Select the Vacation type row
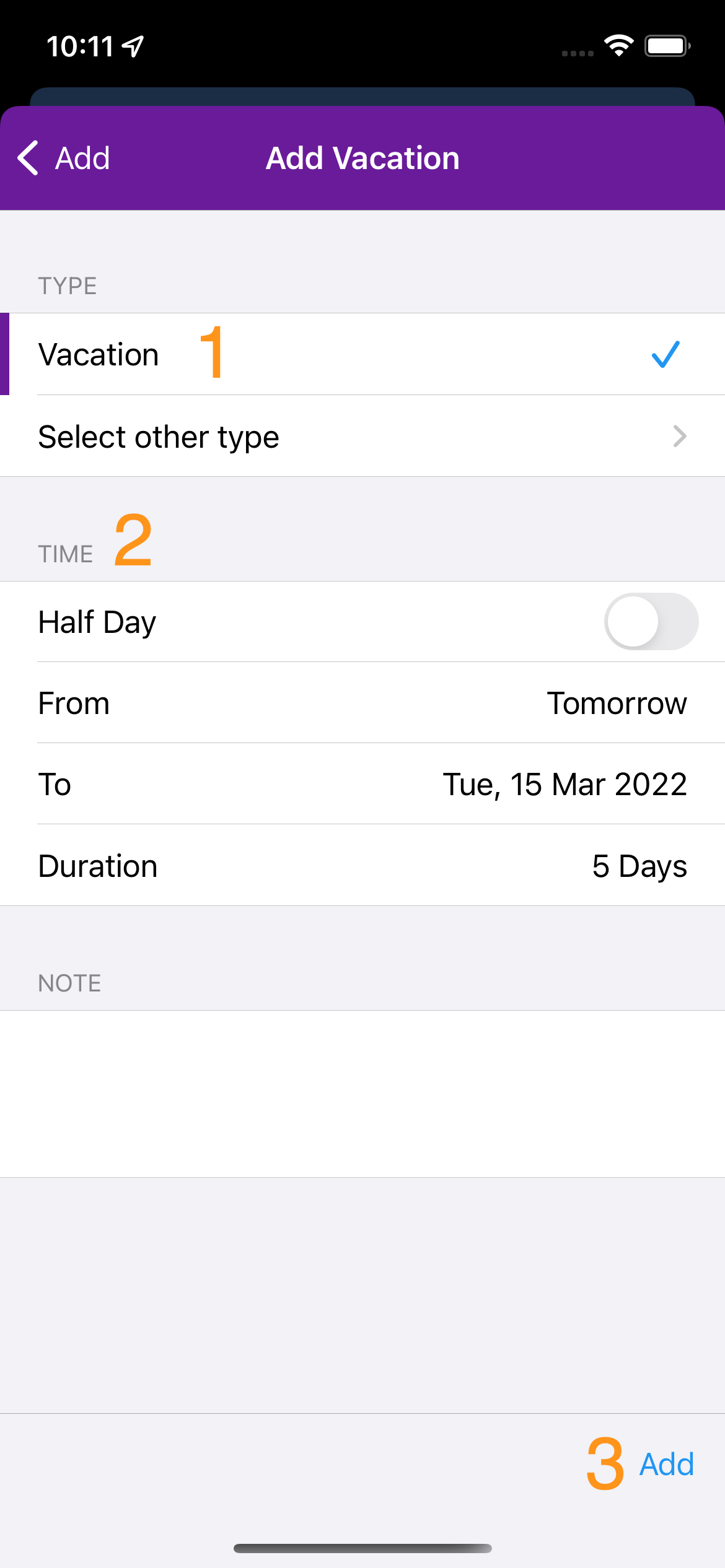The image size is (725, 1568). (x=362, y=354)
